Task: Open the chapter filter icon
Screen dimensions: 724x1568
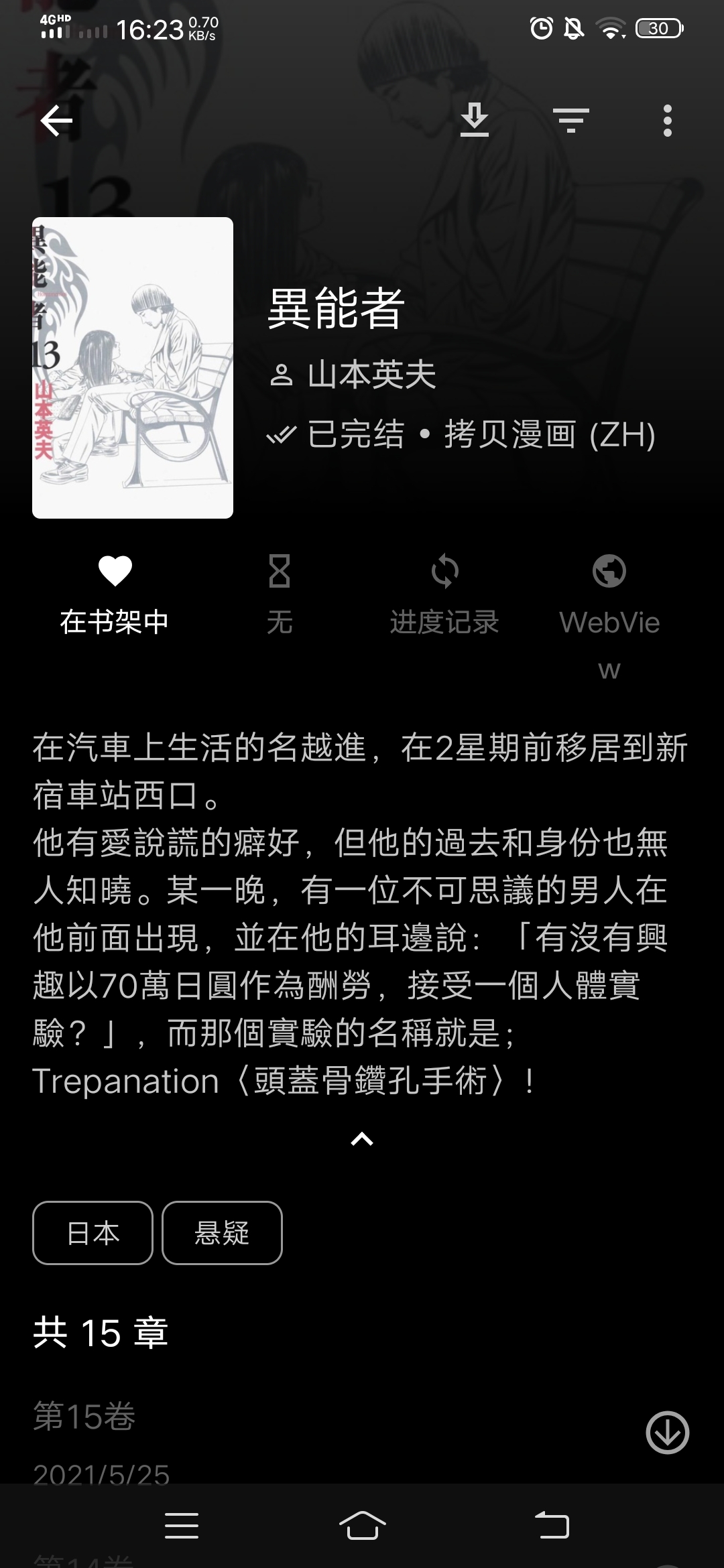Action: pos(571,121)
